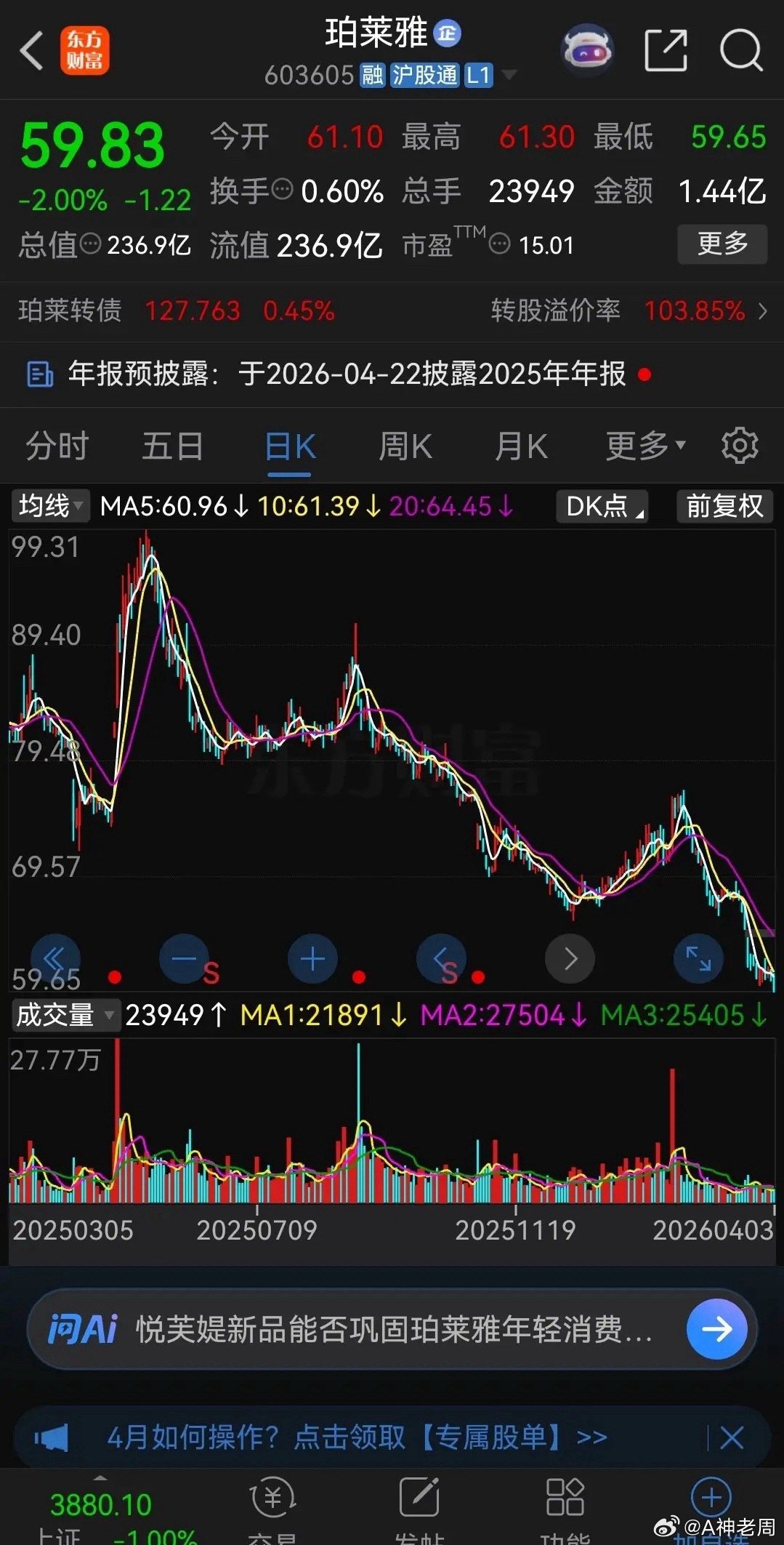Toggle the DK点 indicator on chart
This screenshot has width=784, height=1545.
[x=601, y=507]
